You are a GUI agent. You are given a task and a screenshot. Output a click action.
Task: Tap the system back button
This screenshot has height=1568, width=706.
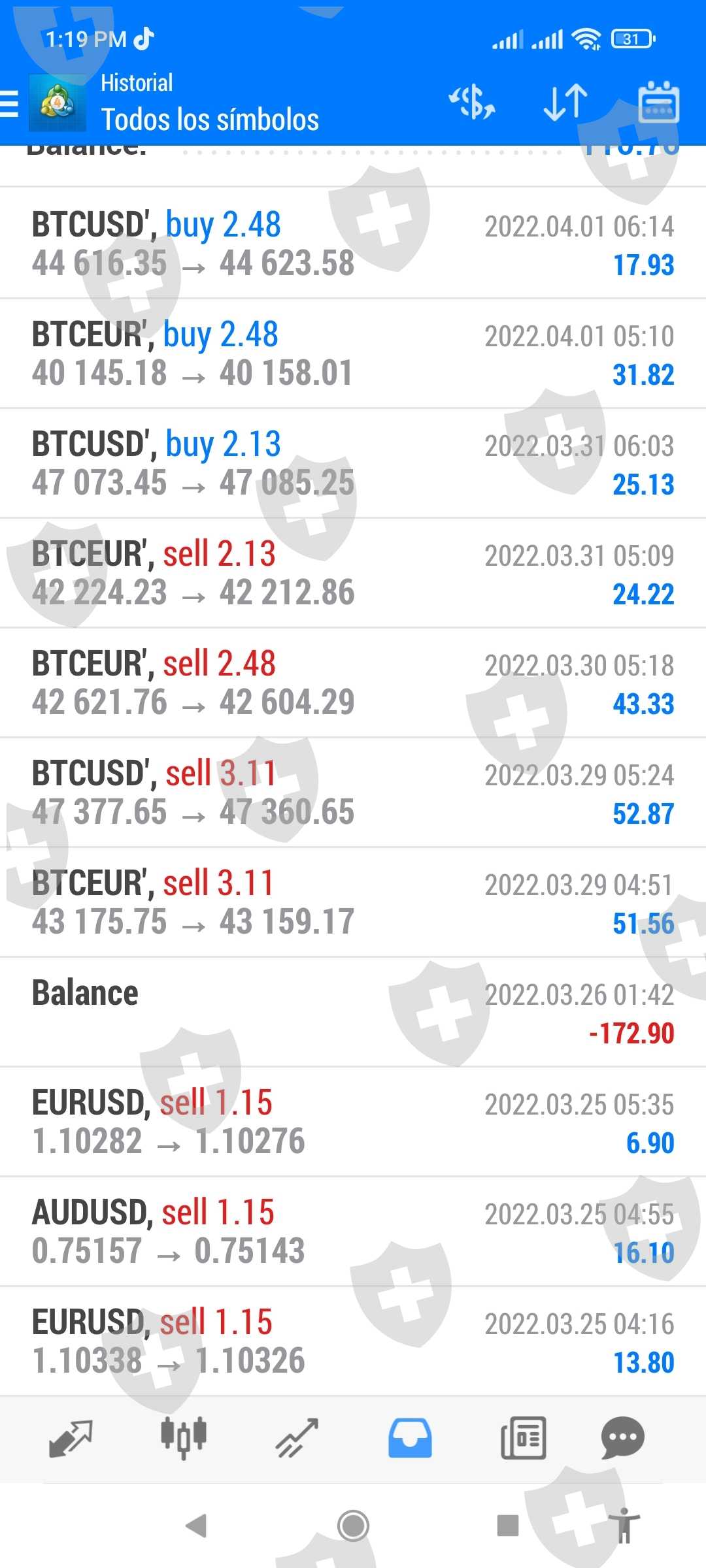[196, 1526]
